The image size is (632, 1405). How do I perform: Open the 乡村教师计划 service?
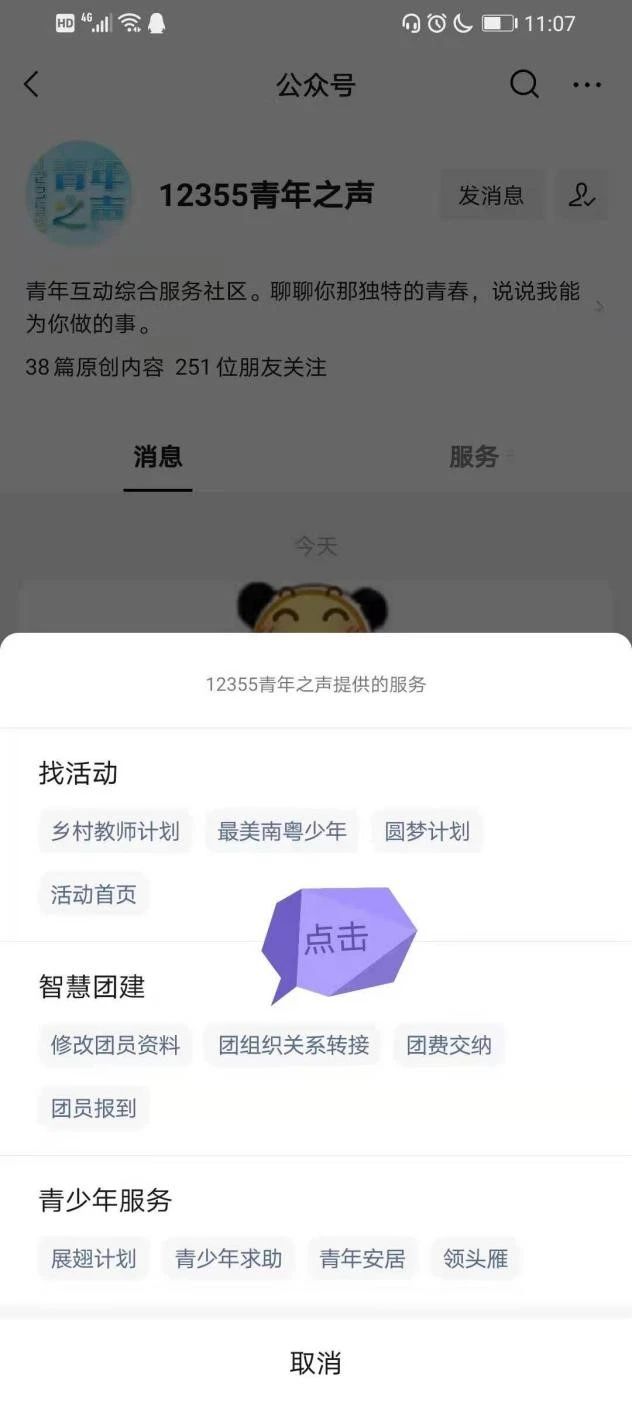click(x=115, y=831)
